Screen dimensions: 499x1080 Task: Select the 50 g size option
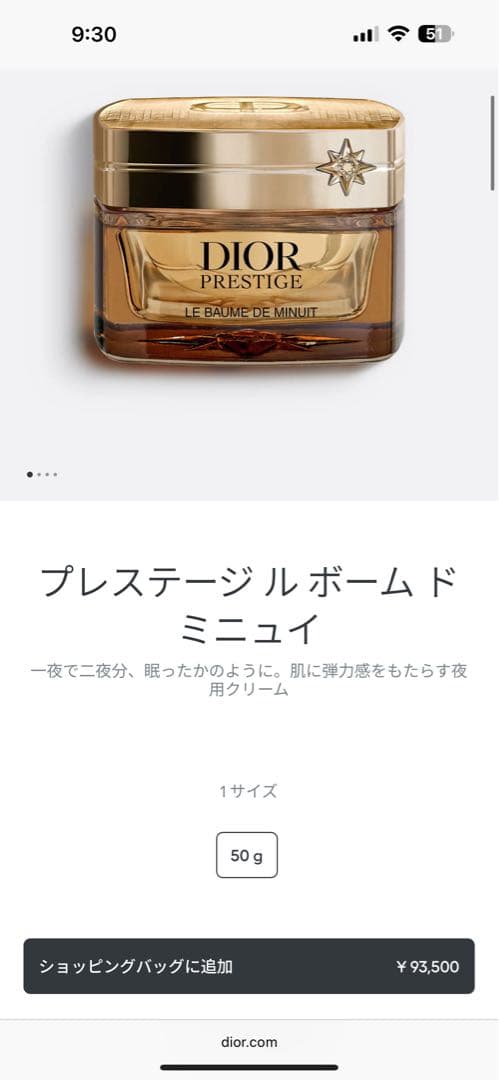pyautogui.click(x=247, y=855)
